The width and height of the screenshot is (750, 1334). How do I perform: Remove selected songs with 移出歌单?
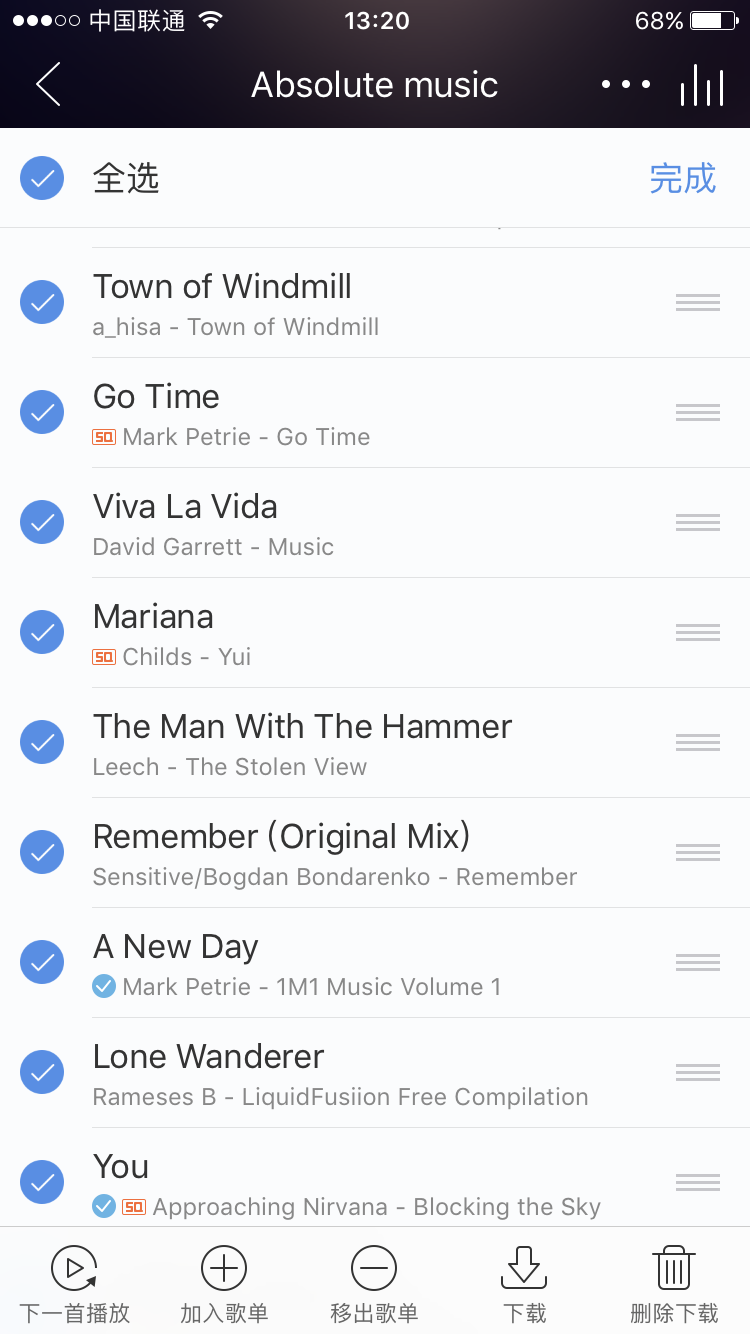coord(374,1283)
